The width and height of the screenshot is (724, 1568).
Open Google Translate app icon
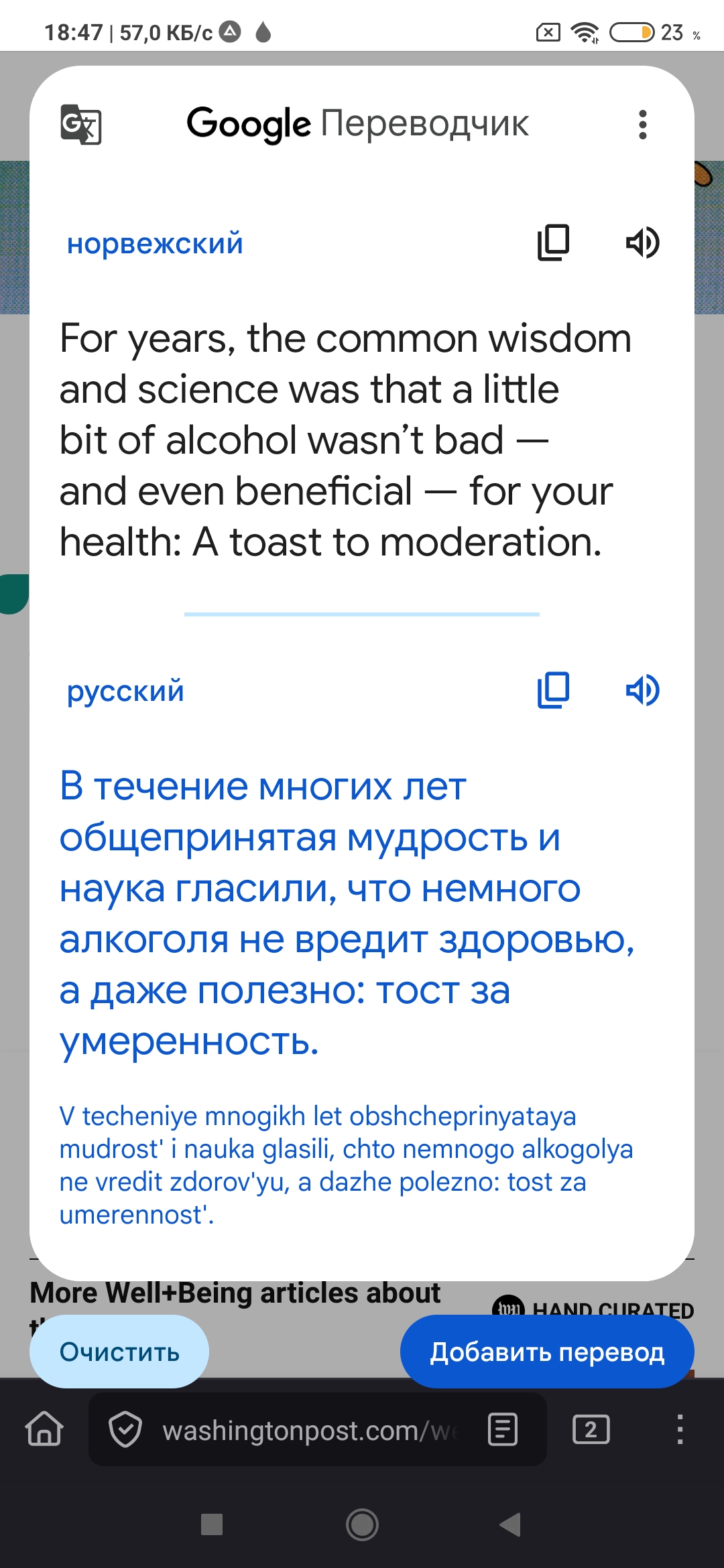pyautogui.click(x=81, y=125)
